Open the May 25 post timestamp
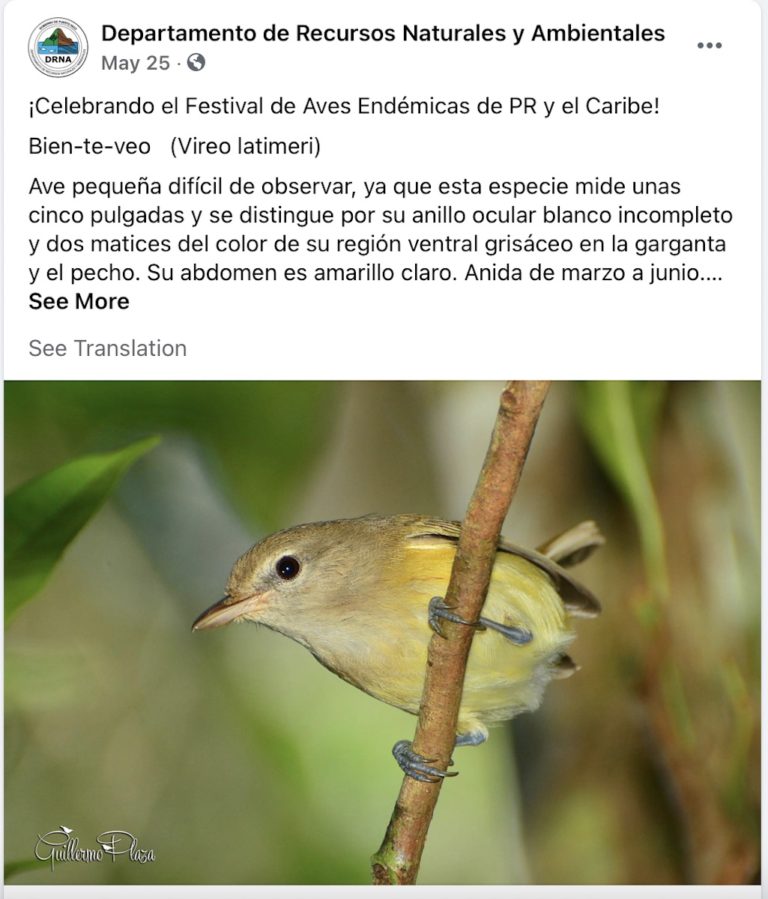 click(135, 63)
